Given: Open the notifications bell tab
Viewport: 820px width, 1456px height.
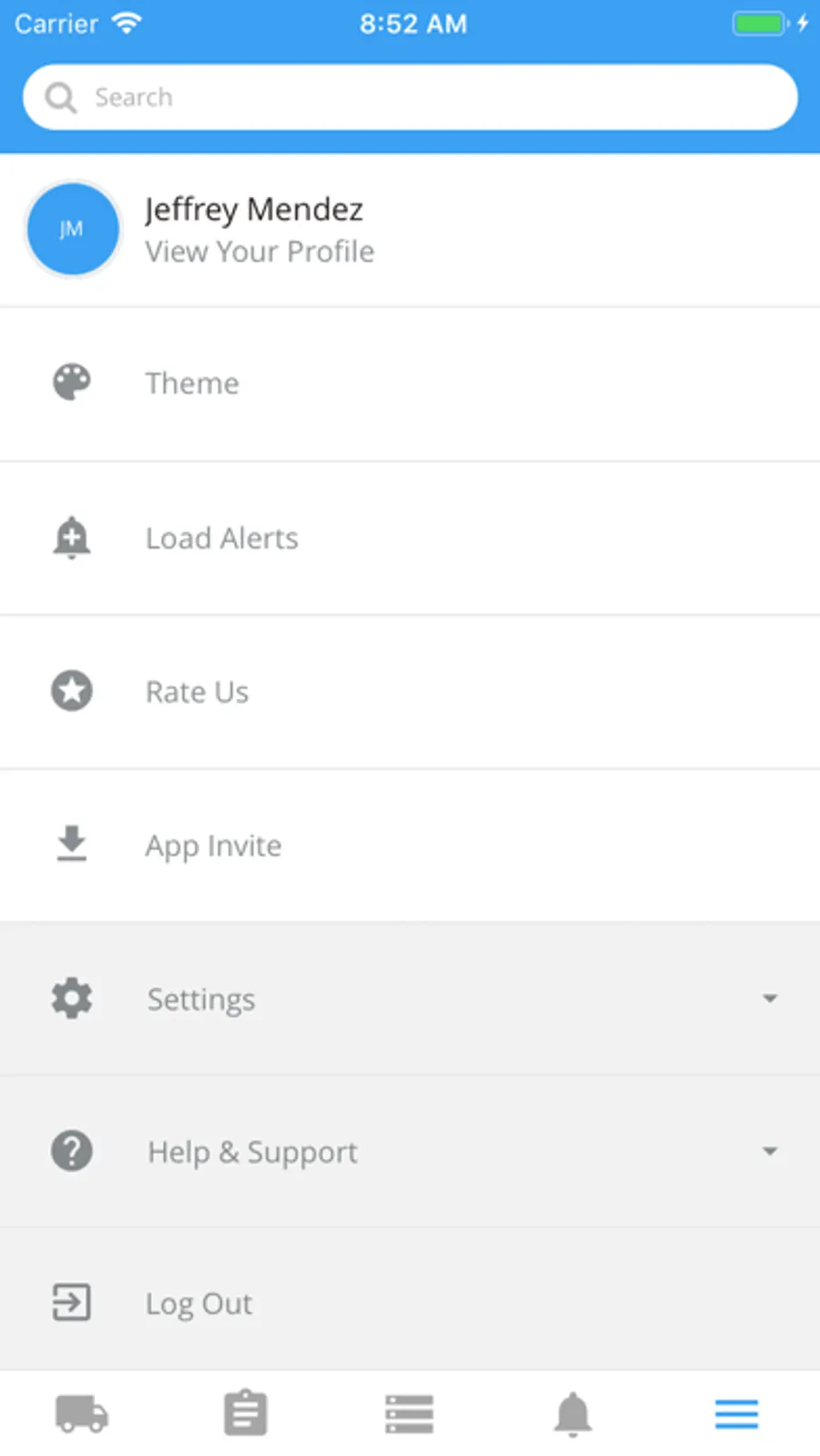Looking at the screenshot, I should click(573, 1414).
